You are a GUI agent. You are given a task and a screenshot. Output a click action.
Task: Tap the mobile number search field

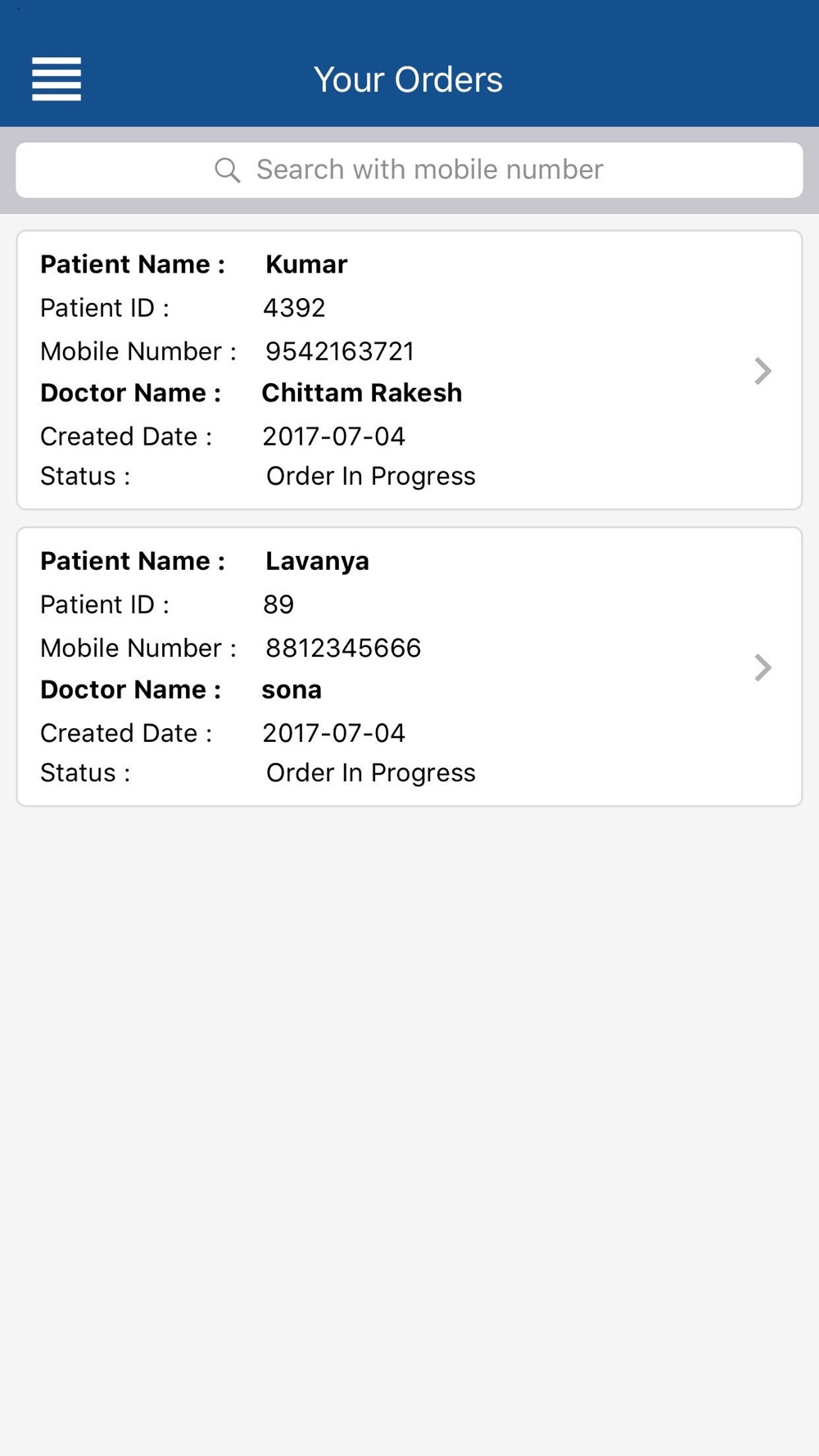(x=409, y=170)
